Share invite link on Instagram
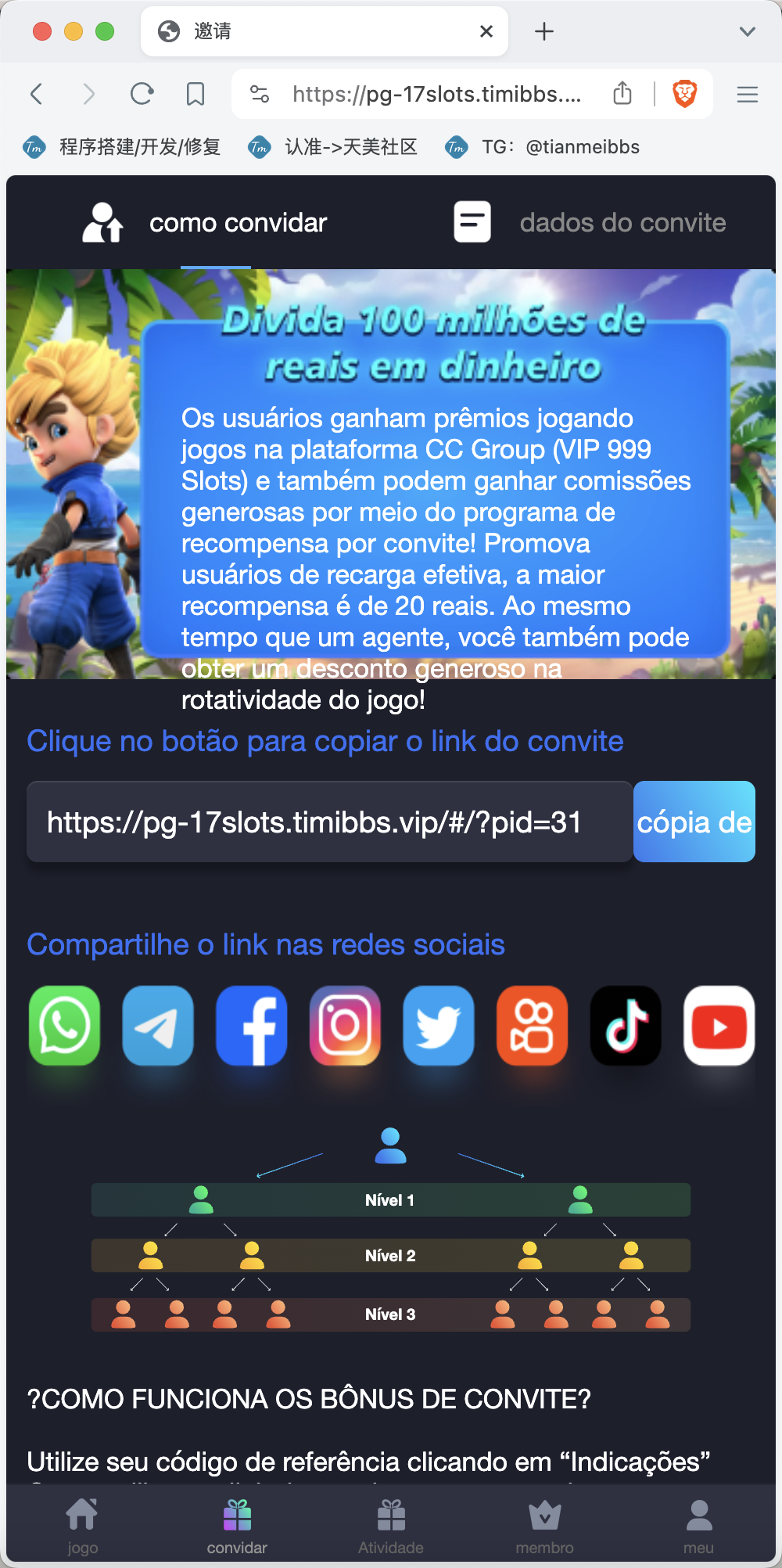This screenshot has height=1568, width=782. (x=345, y=1026)
